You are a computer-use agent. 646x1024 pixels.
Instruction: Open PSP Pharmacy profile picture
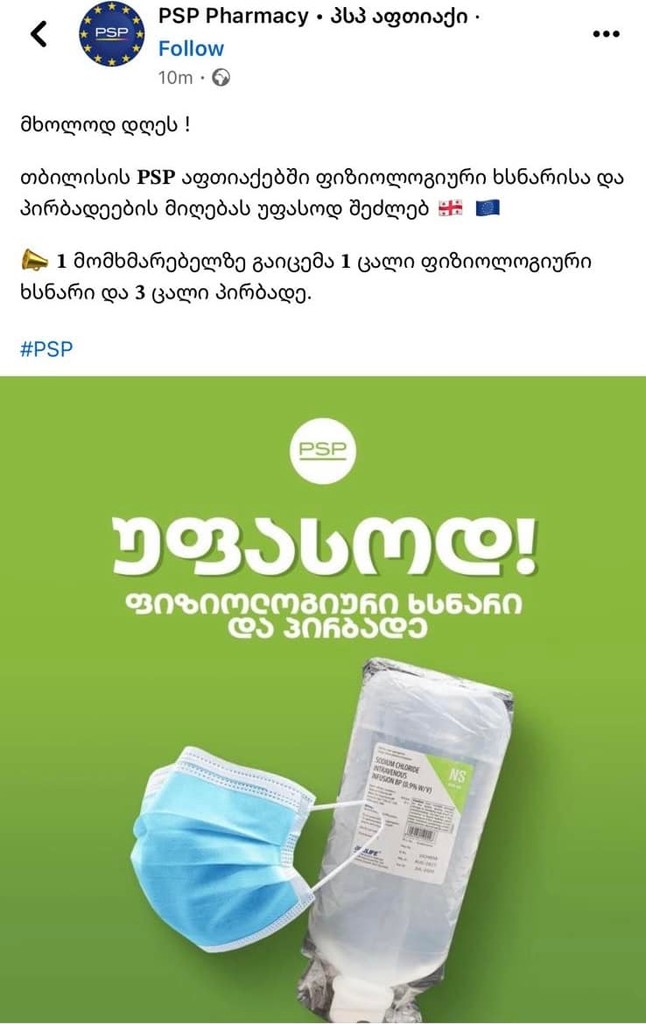113,36
